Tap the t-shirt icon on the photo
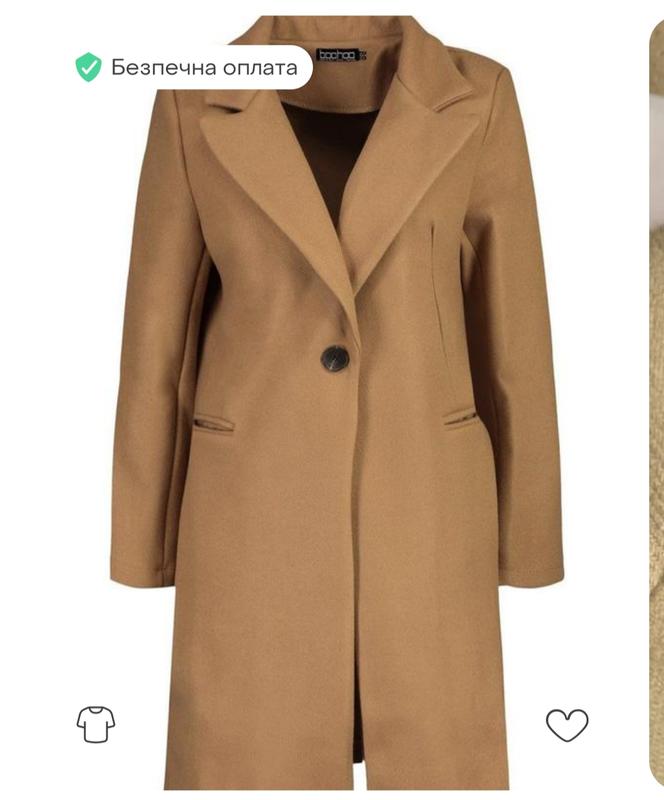Screen dimensions: 664x800 [x=96, y=723]
